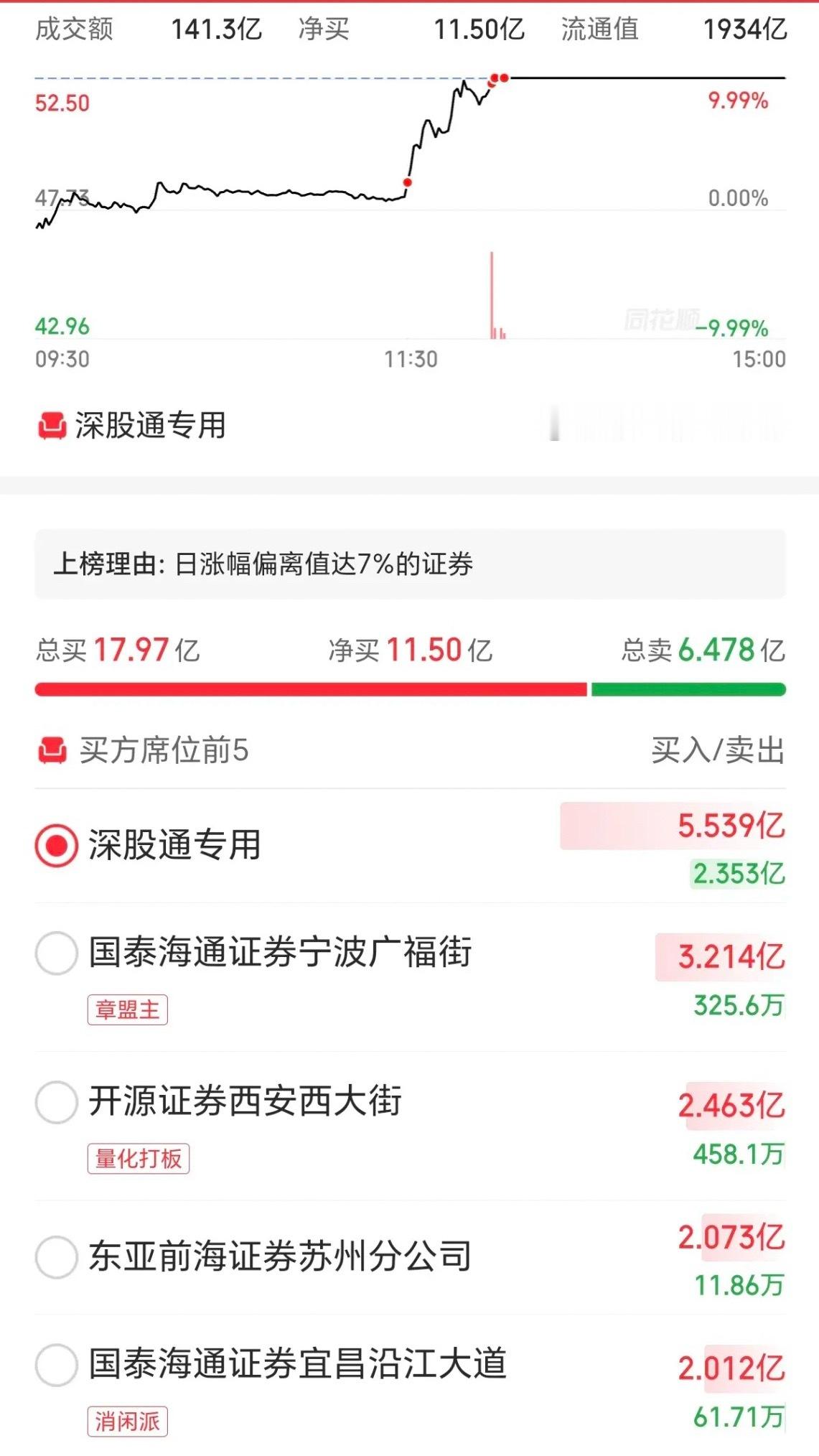Click the red dot marker at the breakout point
Viewport: 819px width, 1456px height.
[x=408, y=183]
